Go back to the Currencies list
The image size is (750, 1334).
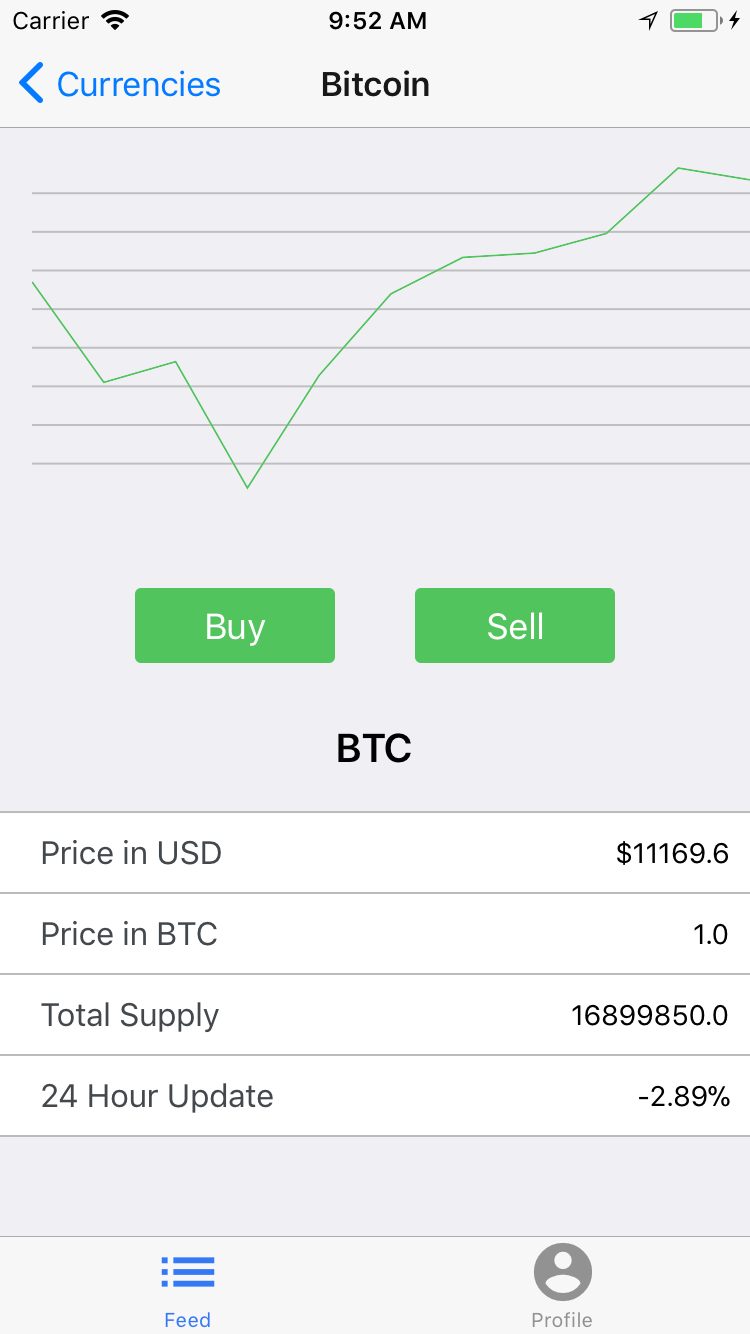click(x=120, y=84)
